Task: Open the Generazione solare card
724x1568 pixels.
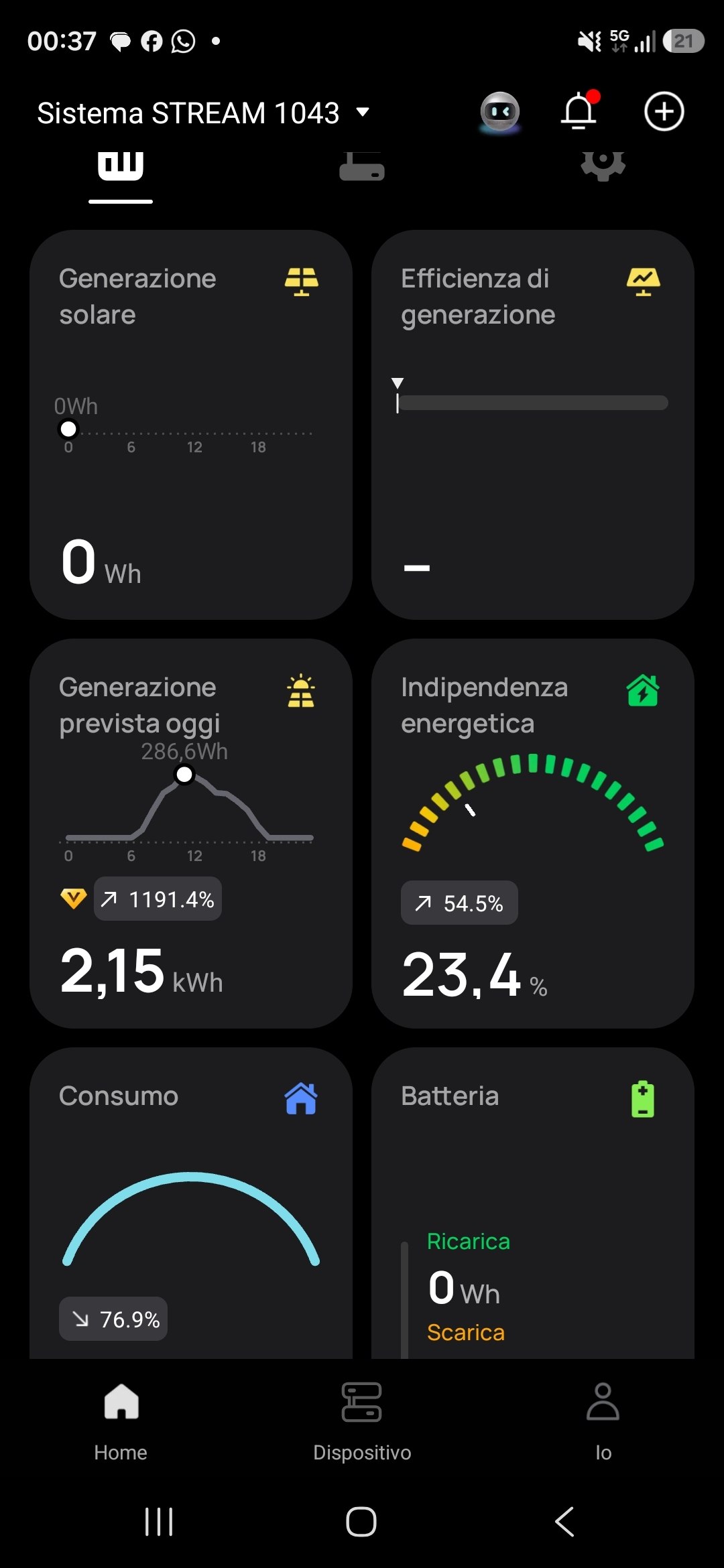Action: click(x=191, y=425)
